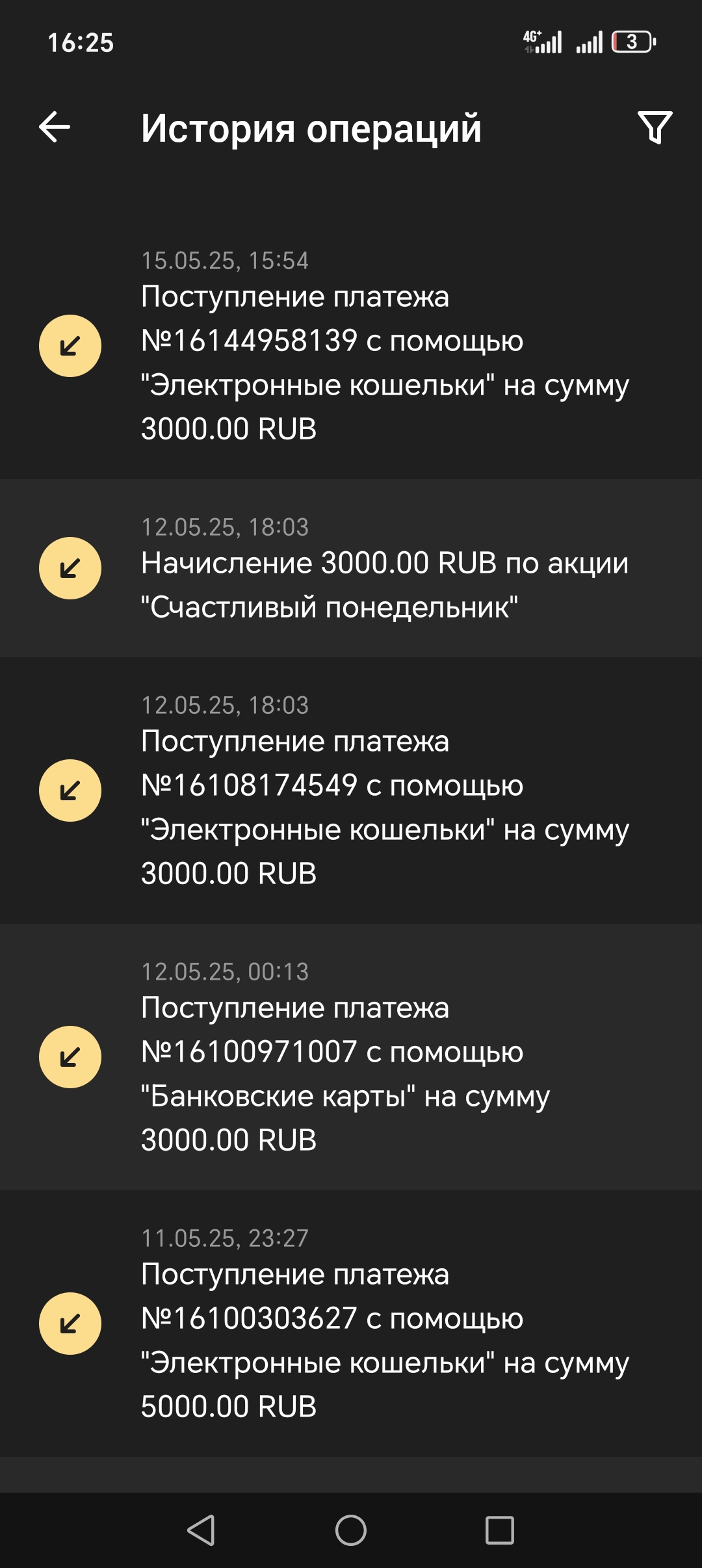Open payment №16144958139 entry
Screen dimensions: 702x1568
[351, 346]
